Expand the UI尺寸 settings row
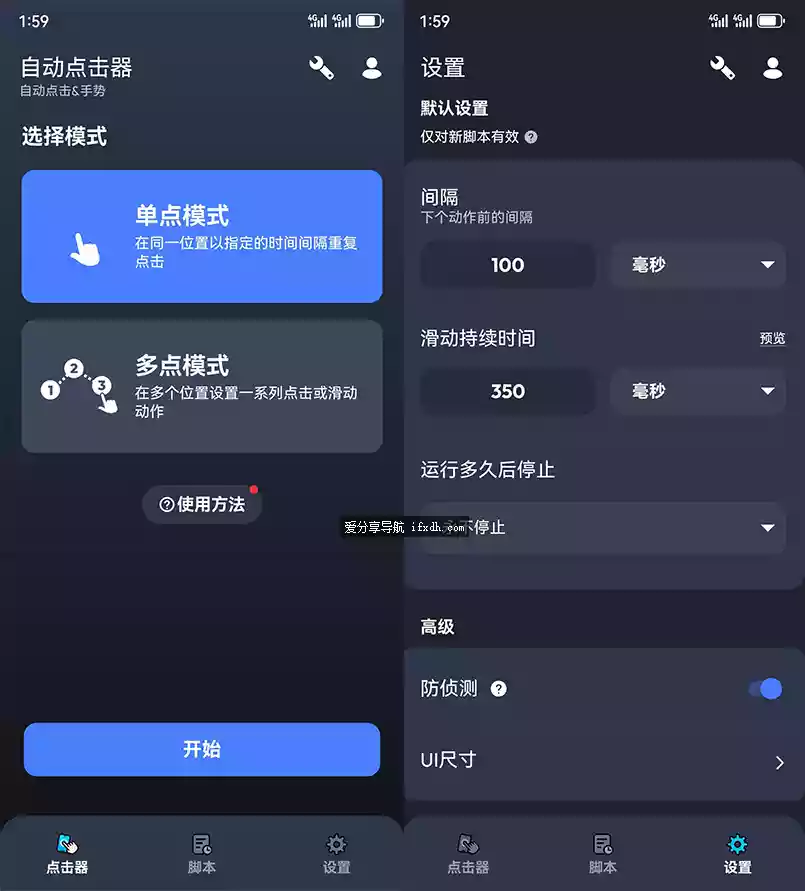 point(602,761)
